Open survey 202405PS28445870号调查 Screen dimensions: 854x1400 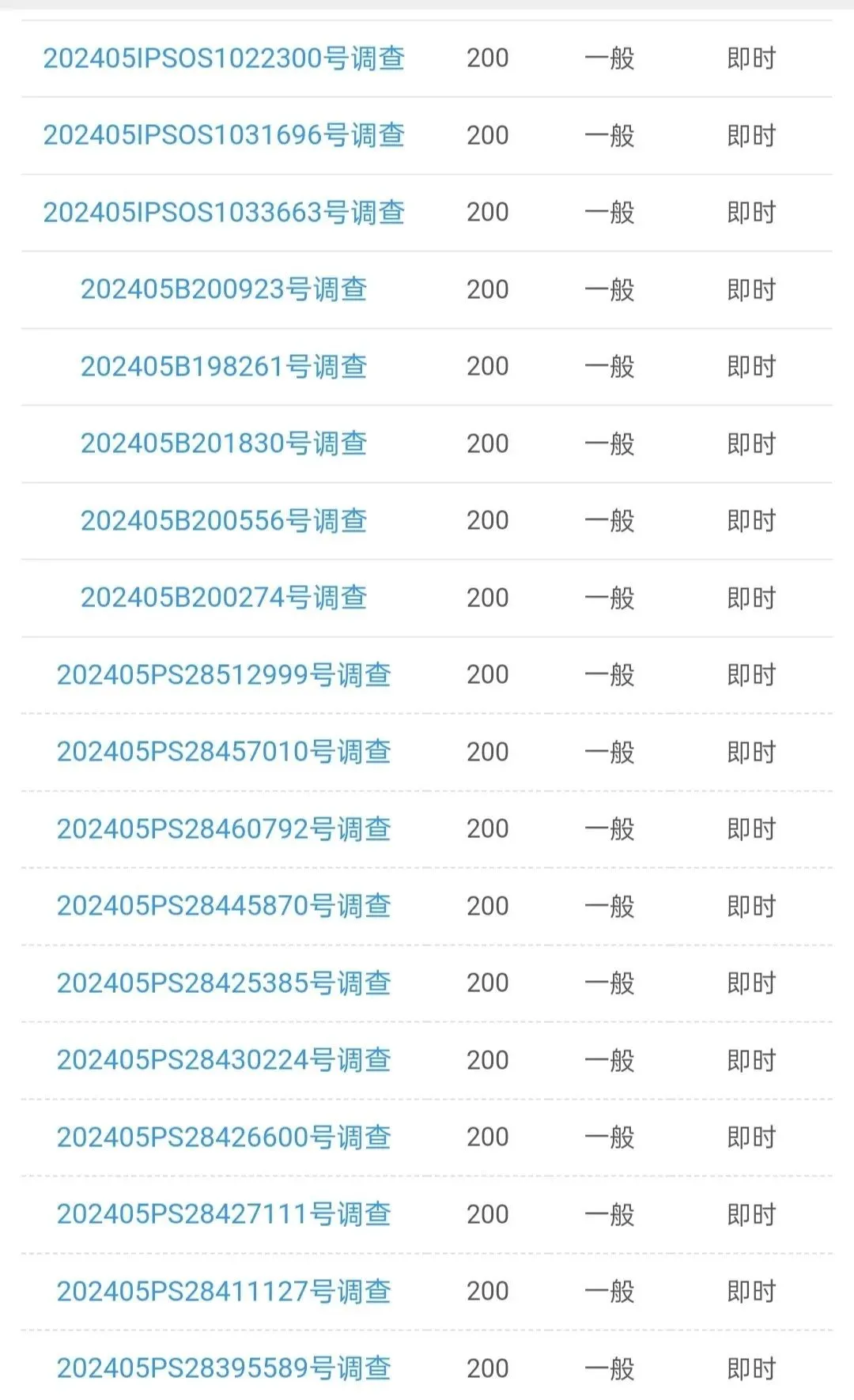tap(224, 906)
